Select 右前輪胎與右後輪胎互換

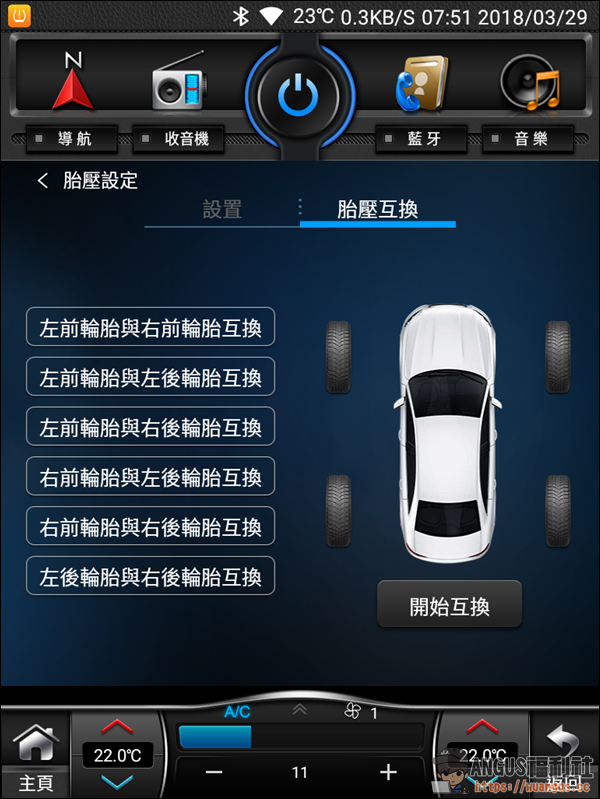pyautogui.click(x=150, y=526)
